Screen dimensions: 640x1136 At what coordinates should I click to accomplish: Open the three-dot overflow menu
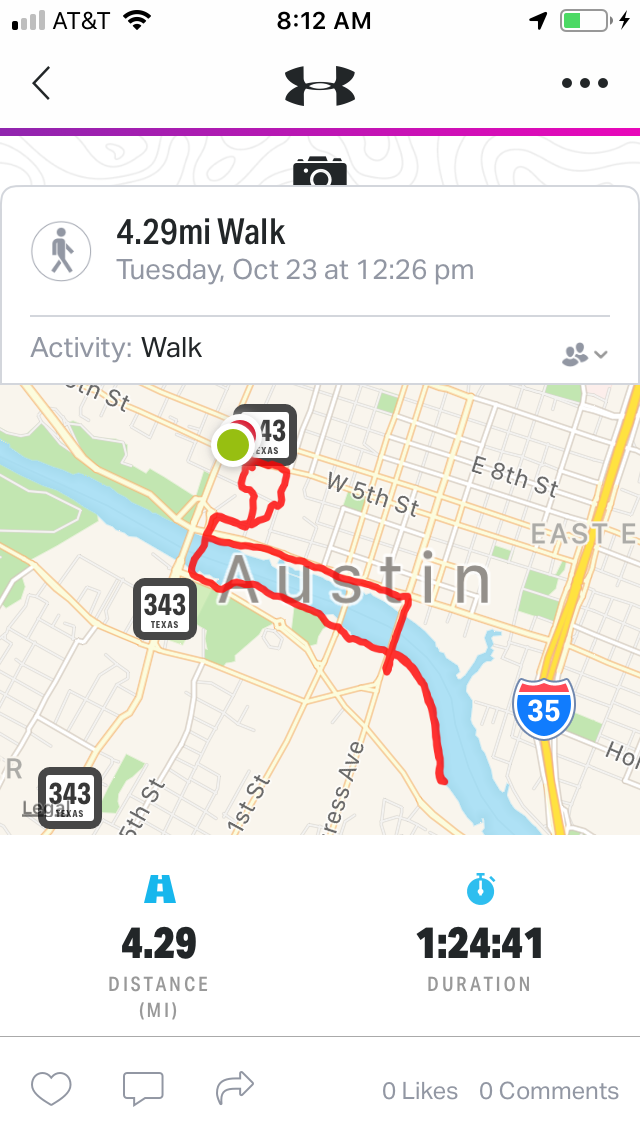(585, 83)
